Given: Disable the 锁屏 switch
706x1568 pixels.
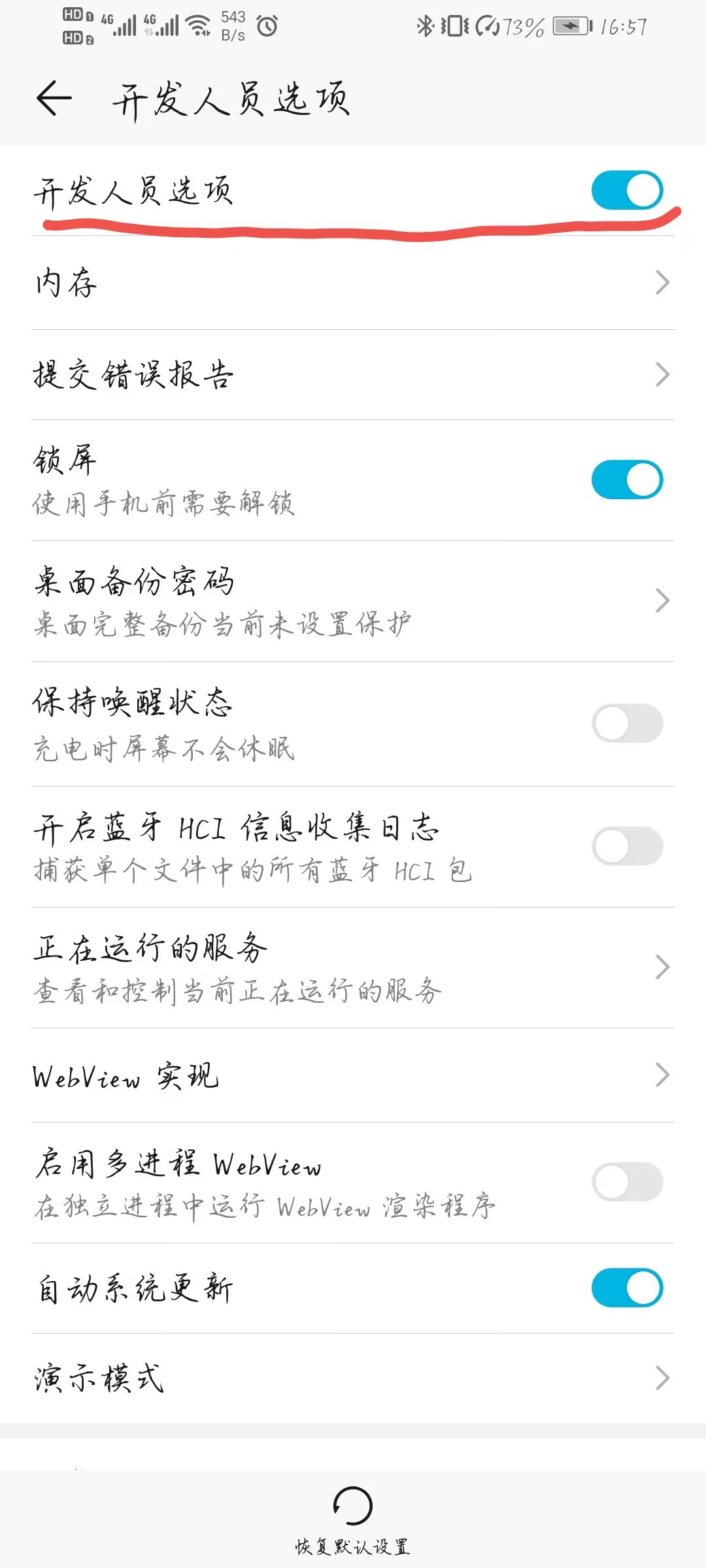Looking at the screenshot, I should [627, 480].
